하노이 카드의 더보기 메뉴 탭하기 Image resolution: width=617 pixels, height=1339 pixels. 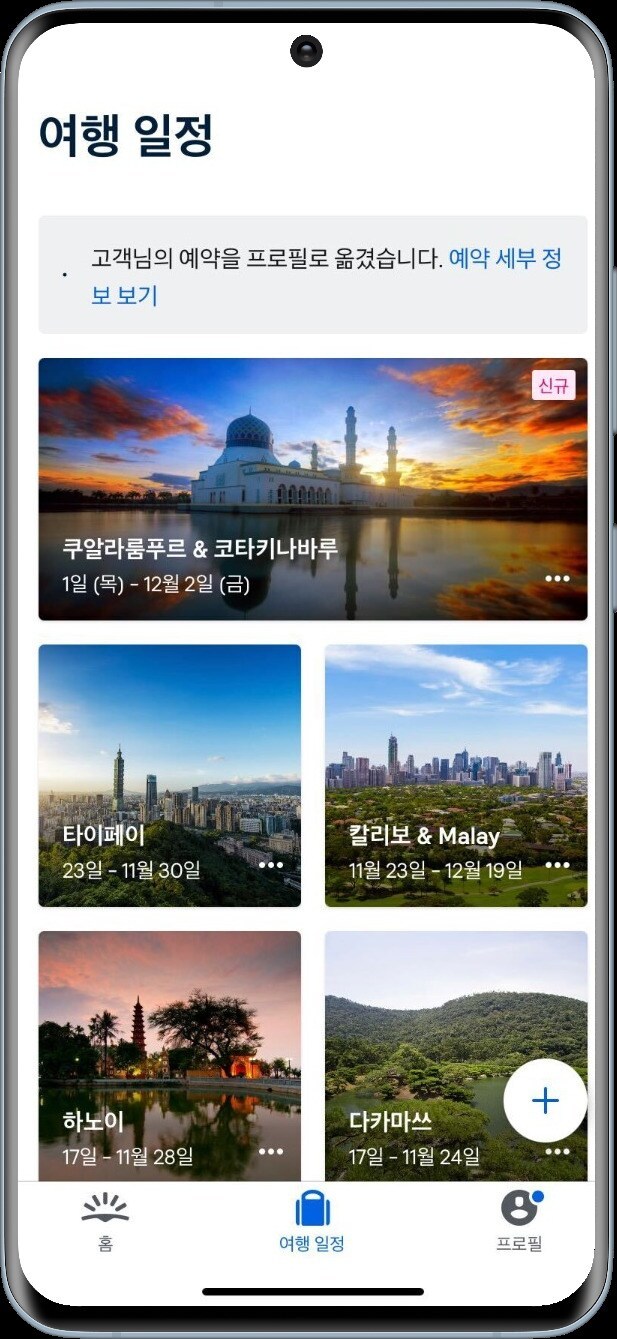pyautogui.click(x=271, y=1152)
